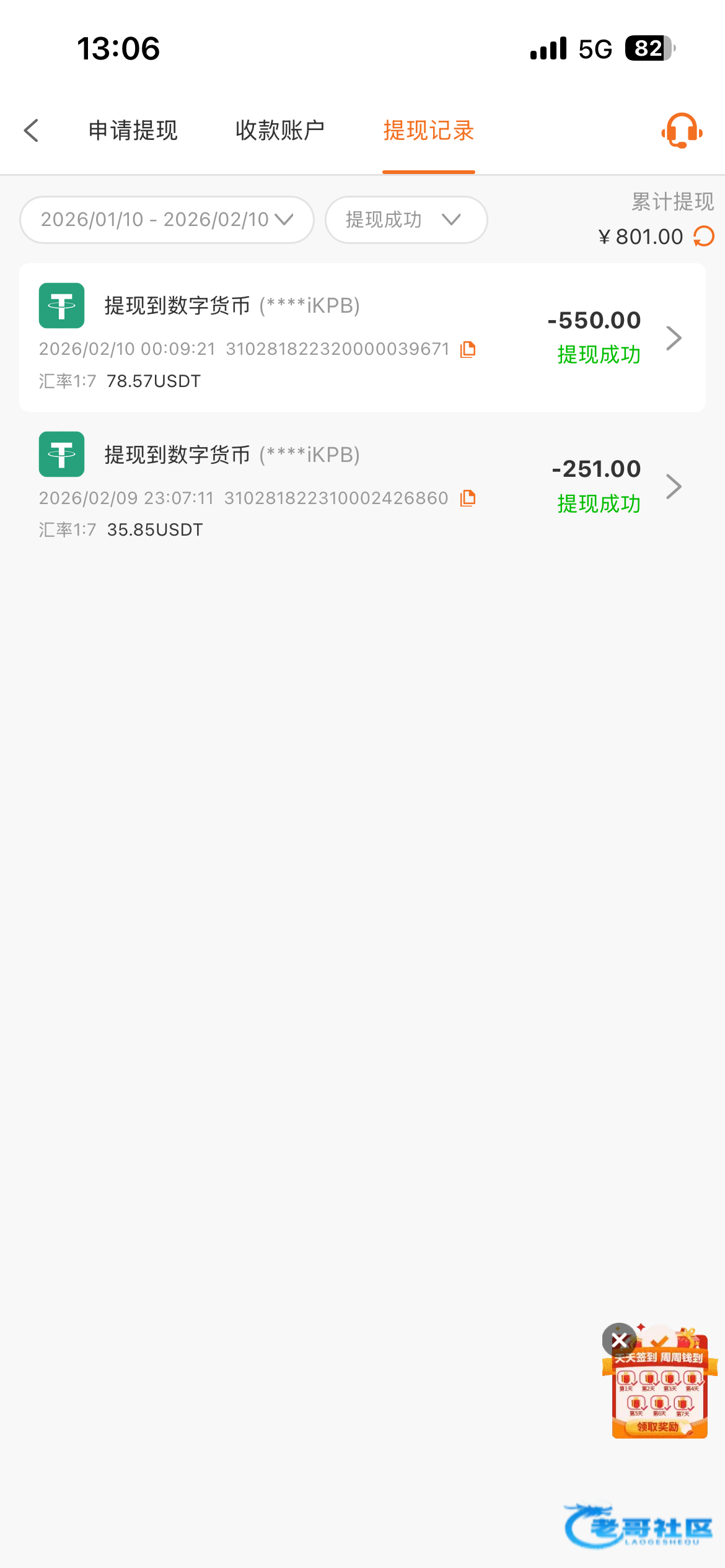Switch to the 申请提现 tab
725x1568 pixels.
133,131
